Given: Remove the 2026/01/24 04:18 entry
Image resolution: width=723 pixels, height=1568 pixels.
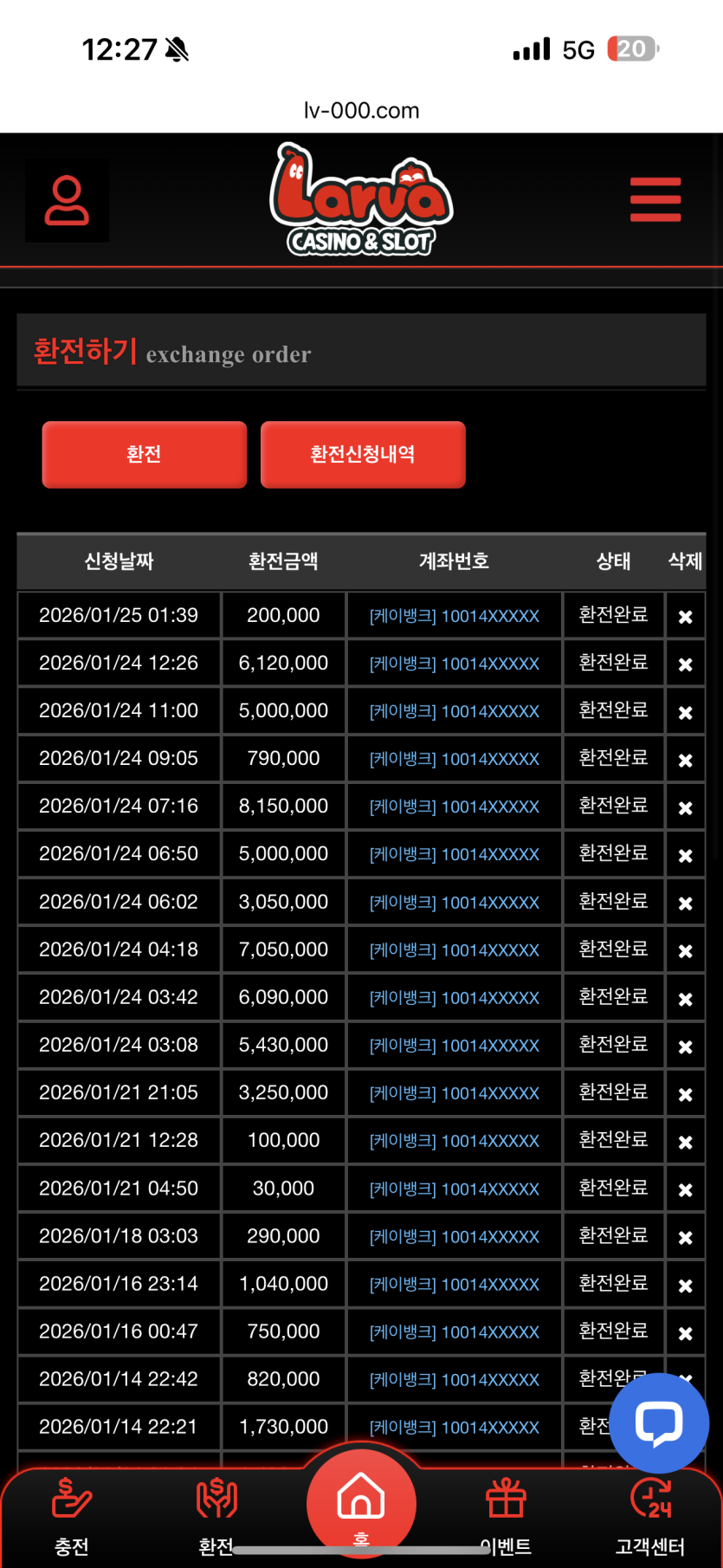Looking at the screenshot, I should [x=685, y=950].
